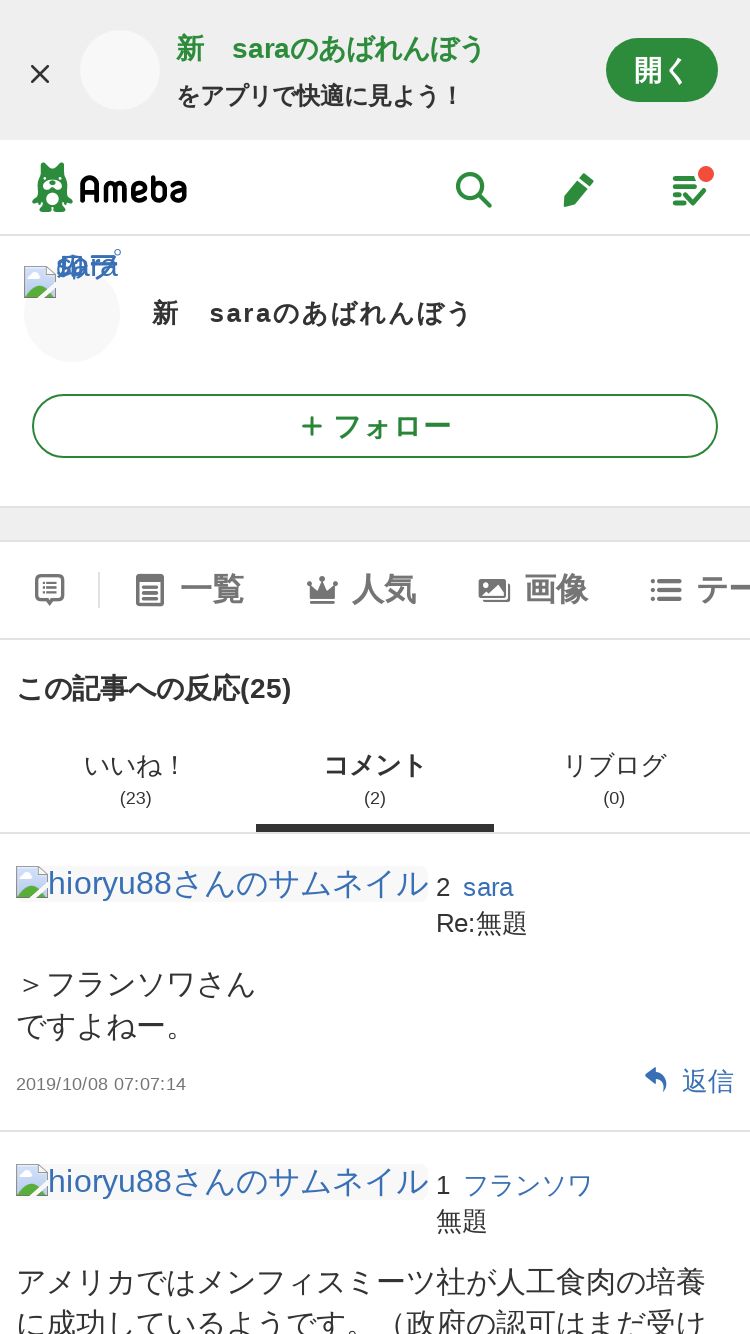Viewport: 750px width, 1334px height.
Task: Write a new blog post with pencil icon
Action: click(578, 188)
